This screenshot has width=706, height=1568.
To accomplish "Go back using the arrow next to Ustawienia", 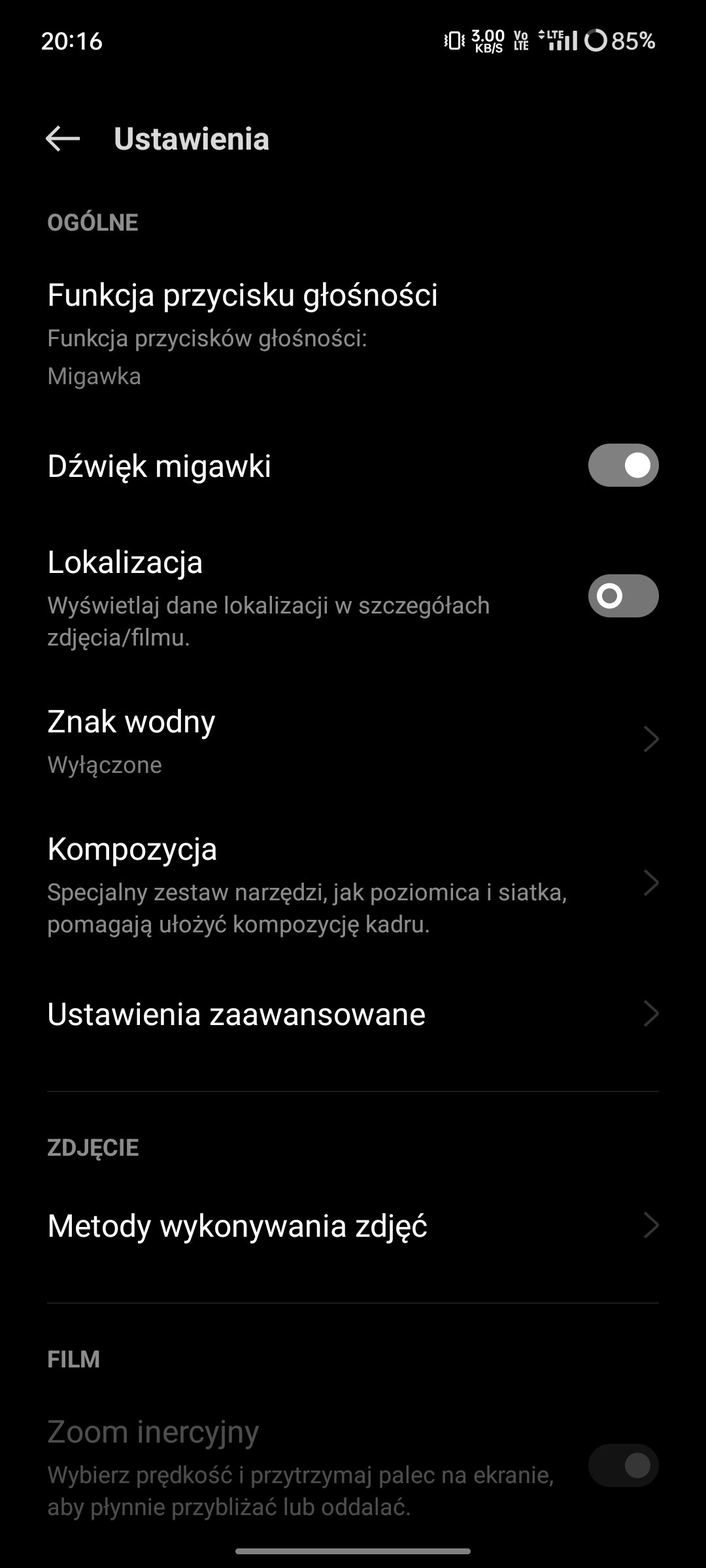I will click(x=63, y=139).
